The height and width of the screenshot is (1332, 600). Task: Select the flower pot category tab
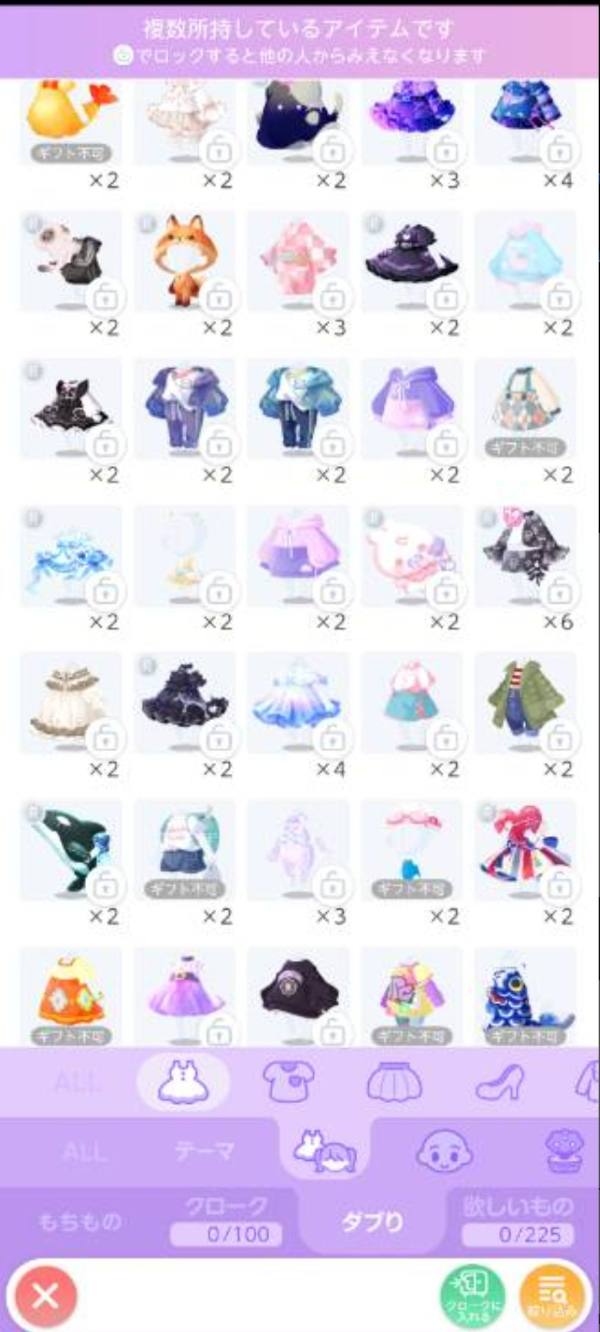pyautogui.click(x=563, y=1152)
